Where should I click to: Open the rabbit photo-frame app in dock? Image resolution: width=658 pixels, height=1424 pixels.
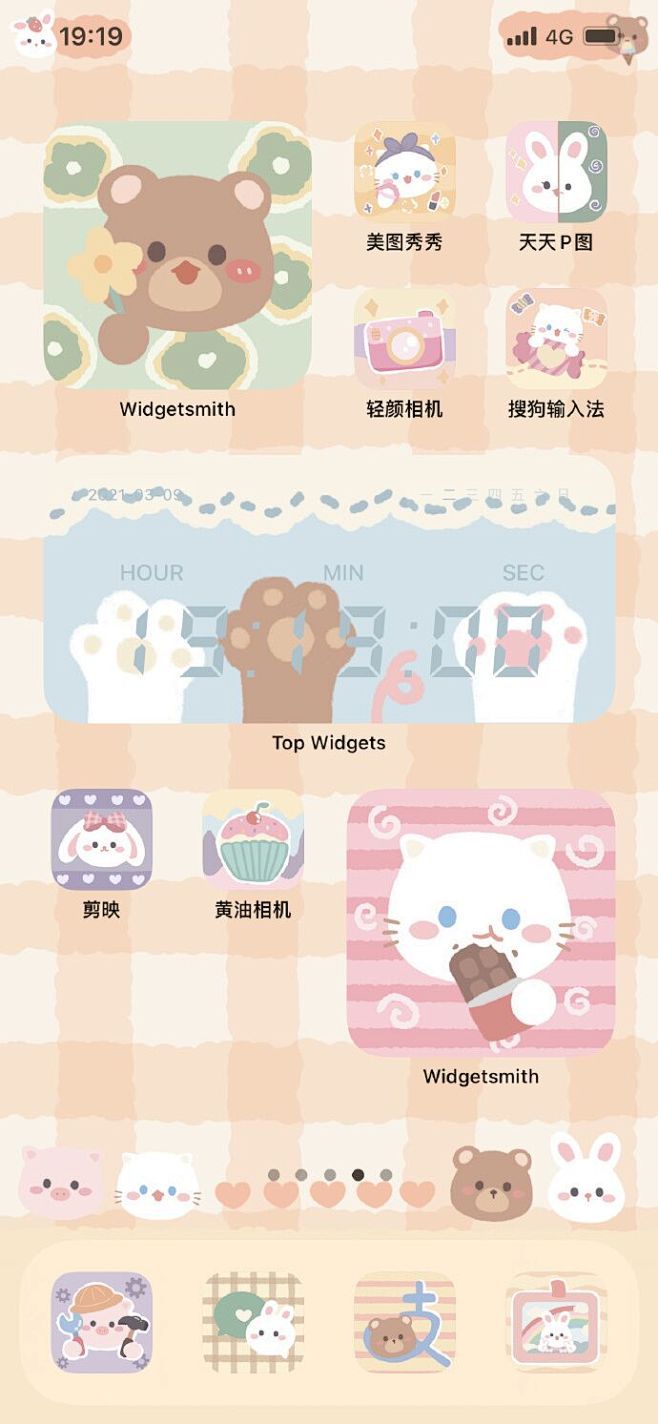pyautogui.click(x=556, y=1321)
